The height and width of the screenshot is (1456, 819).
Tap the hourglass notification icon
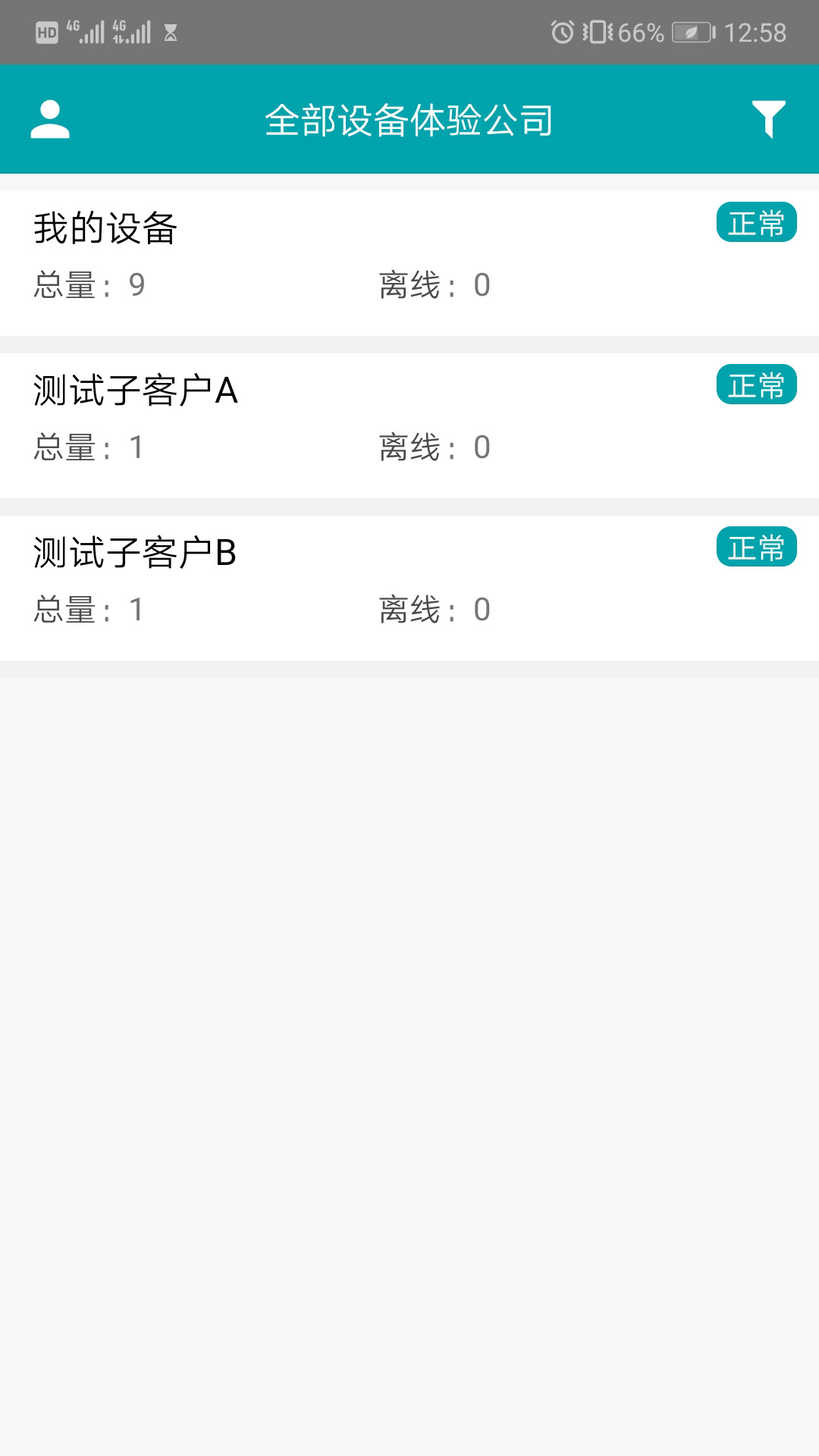[171, 30]
